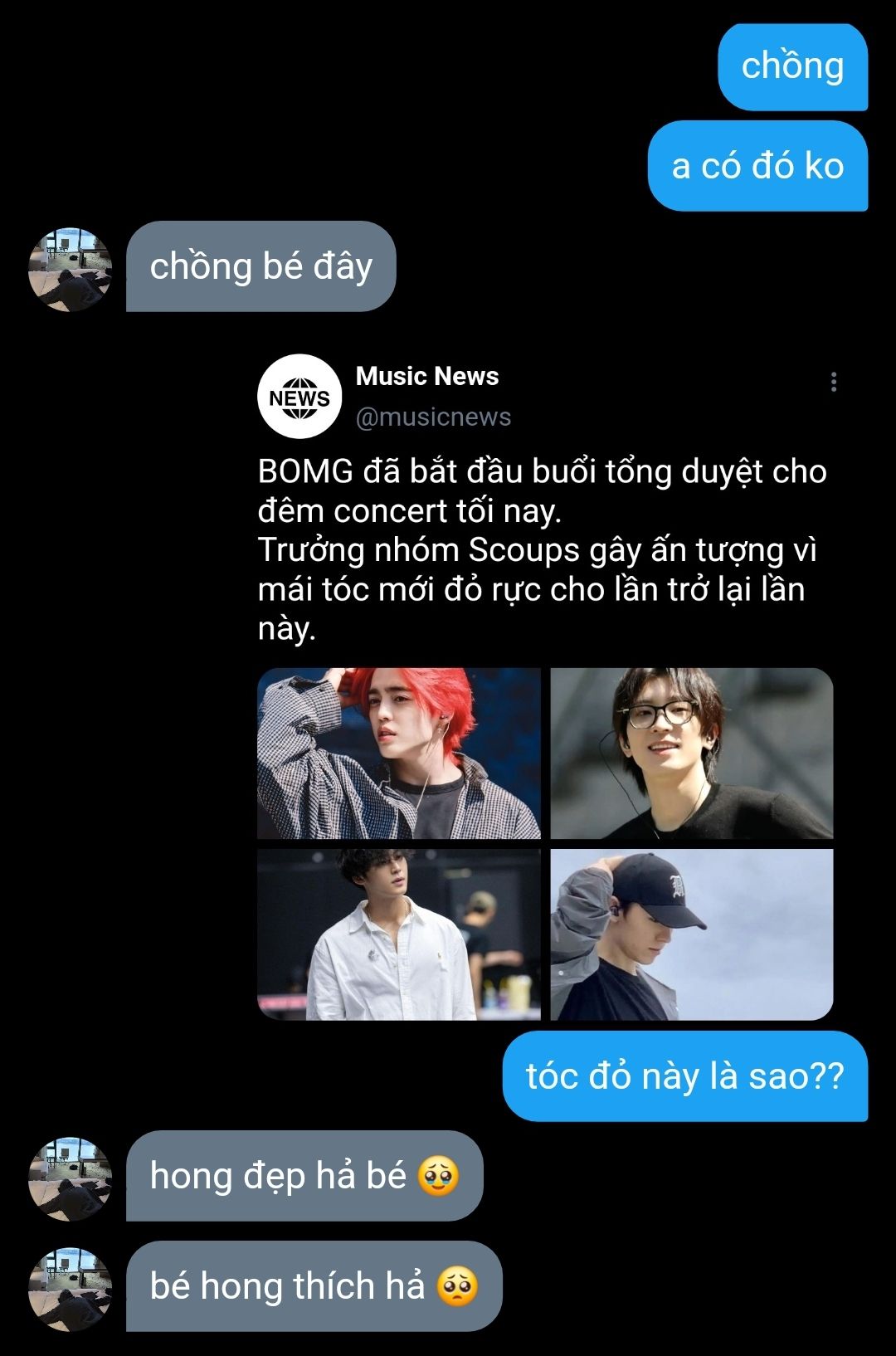
Task: View the black cap photo in tweet
Action: (x=691, y=934)
